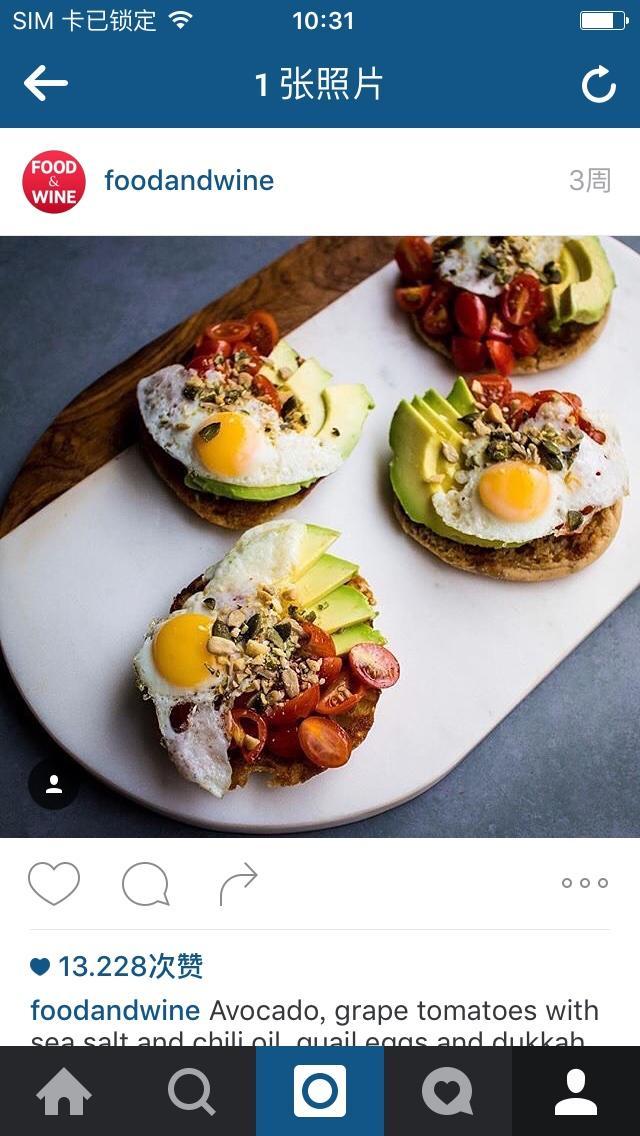This screenshot has height=1136, width=640.
Task: Go back using the top-left arrow
Action: 46,83
